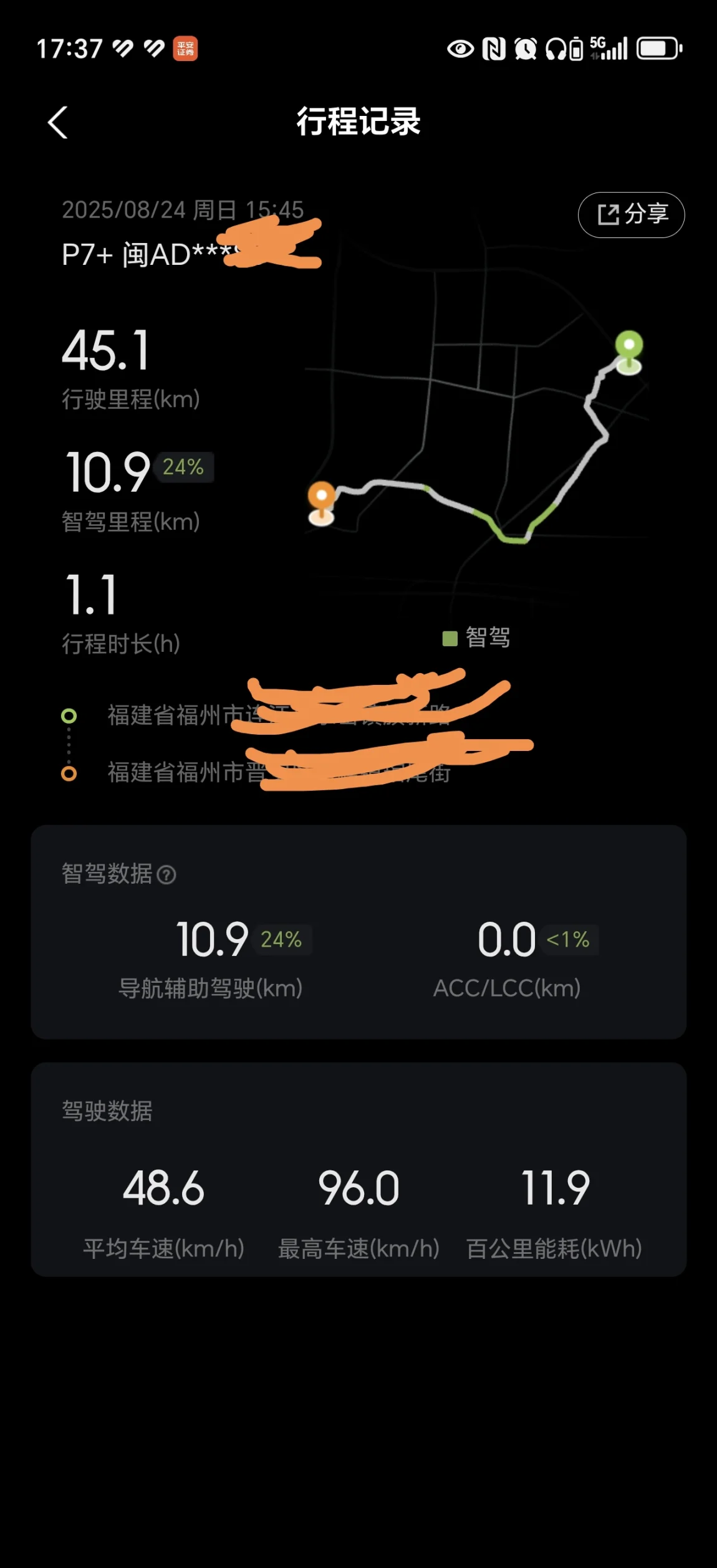Go back from the 行程记录 page
717x1568 pixels.
click(x=58, y=122)
